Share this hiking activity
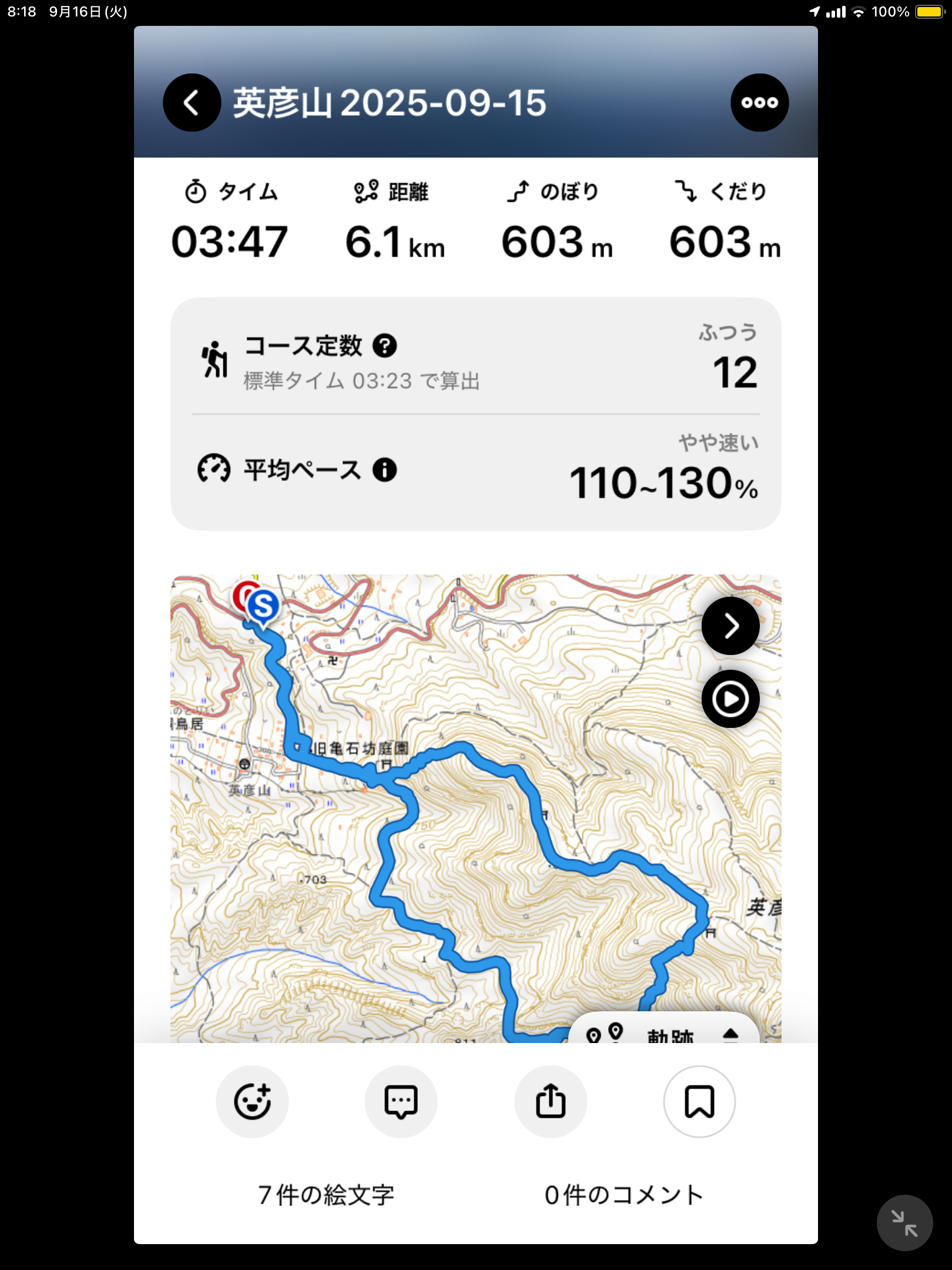Screen dimensions: 952x1270 point(551,1101)
